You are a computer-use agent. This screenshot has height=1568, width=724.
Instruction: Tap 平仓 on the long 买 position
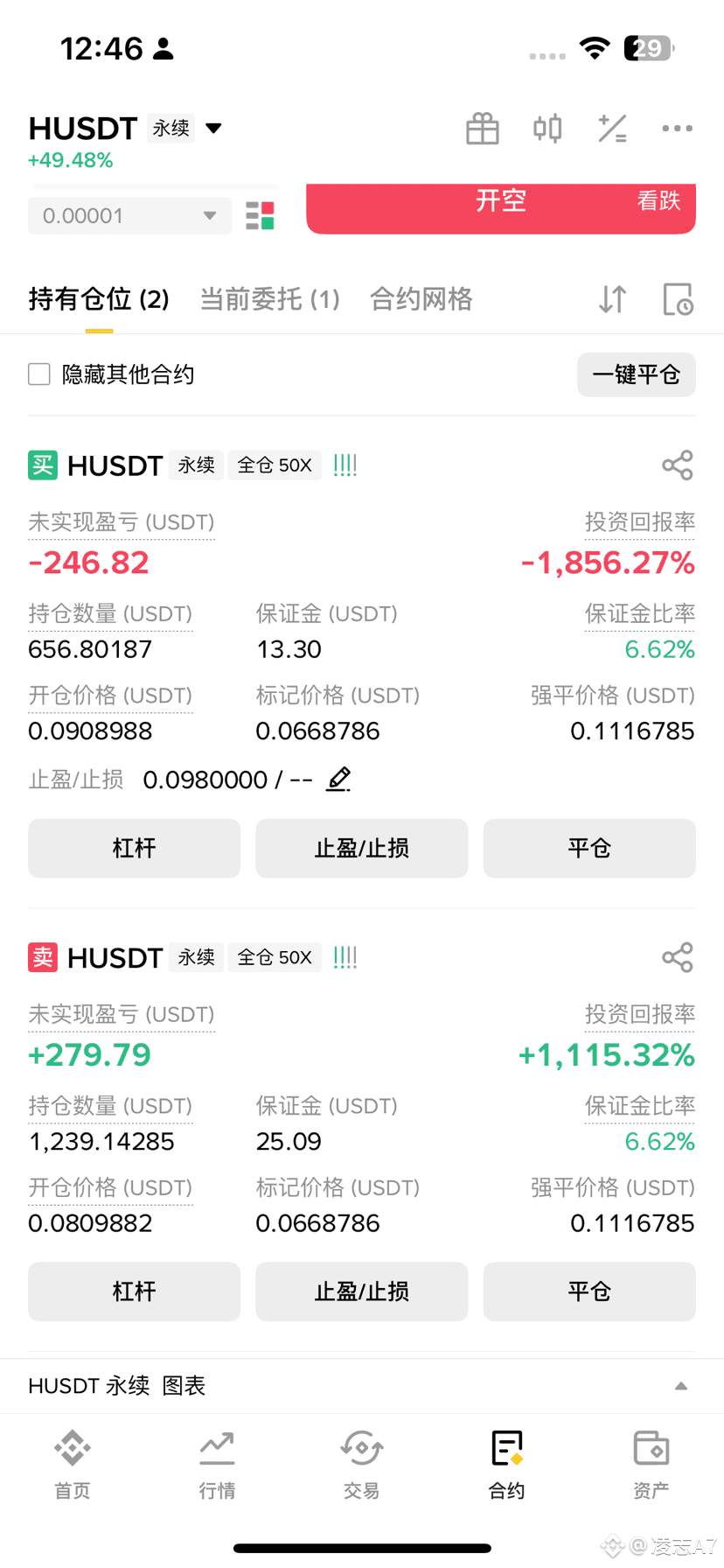coord(589,848)
